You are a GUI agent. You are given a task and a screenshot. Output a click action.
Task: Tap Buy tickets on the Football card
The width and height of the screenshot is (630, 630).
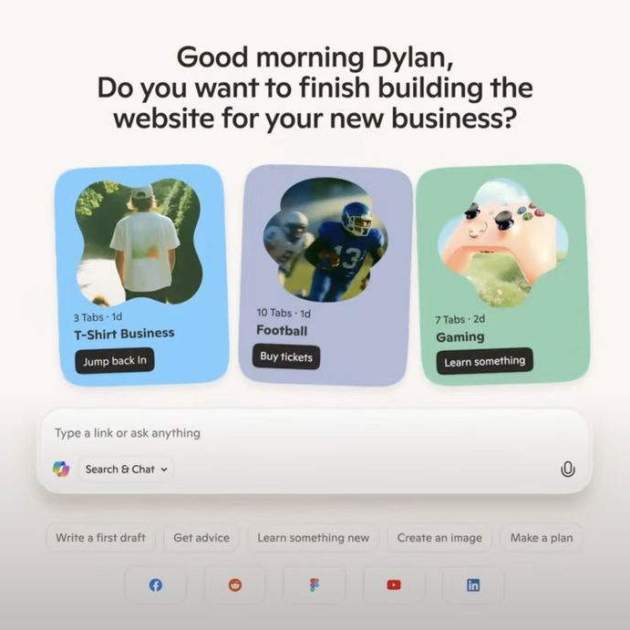point(287,357)
